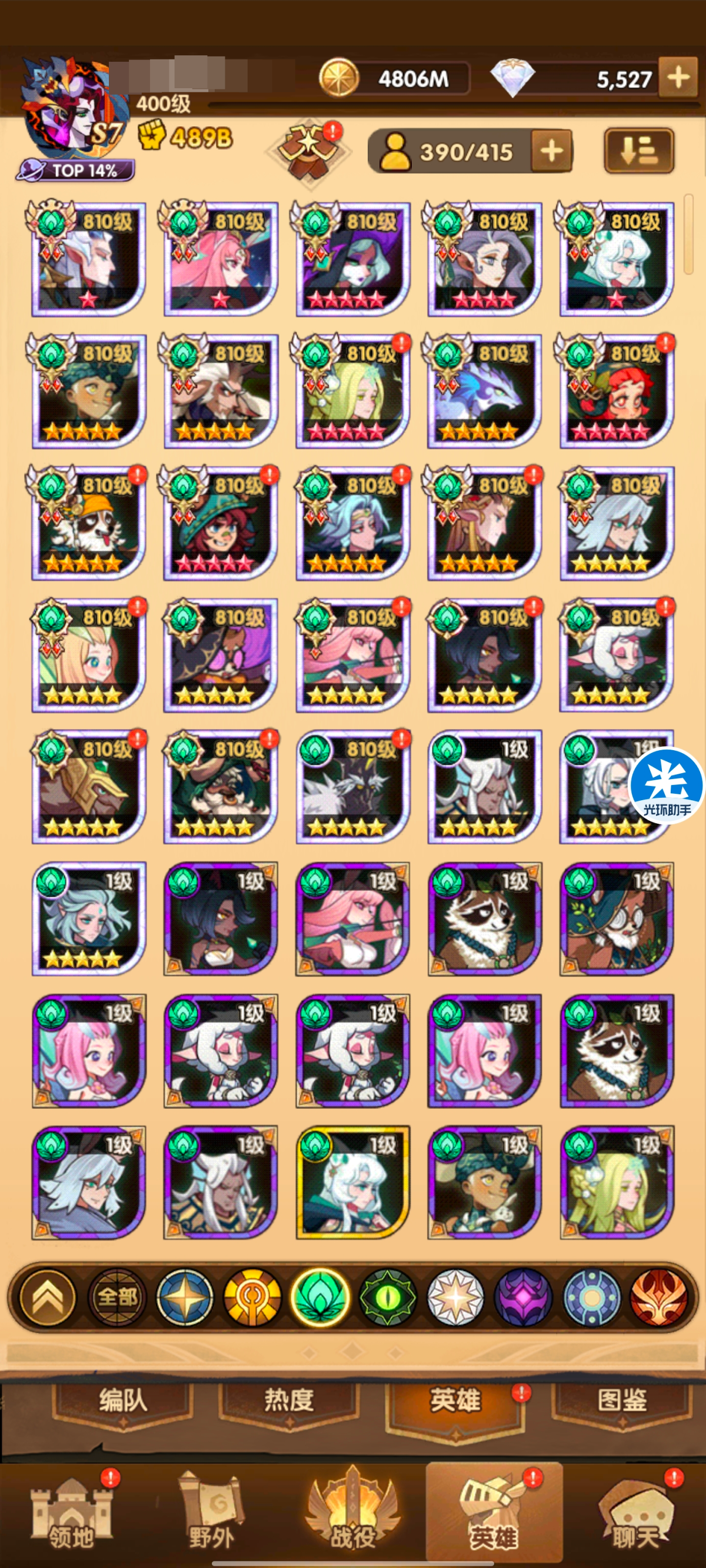Filter by red flame faction
Screen dimensions: 706x1568
pos(658,1297)
